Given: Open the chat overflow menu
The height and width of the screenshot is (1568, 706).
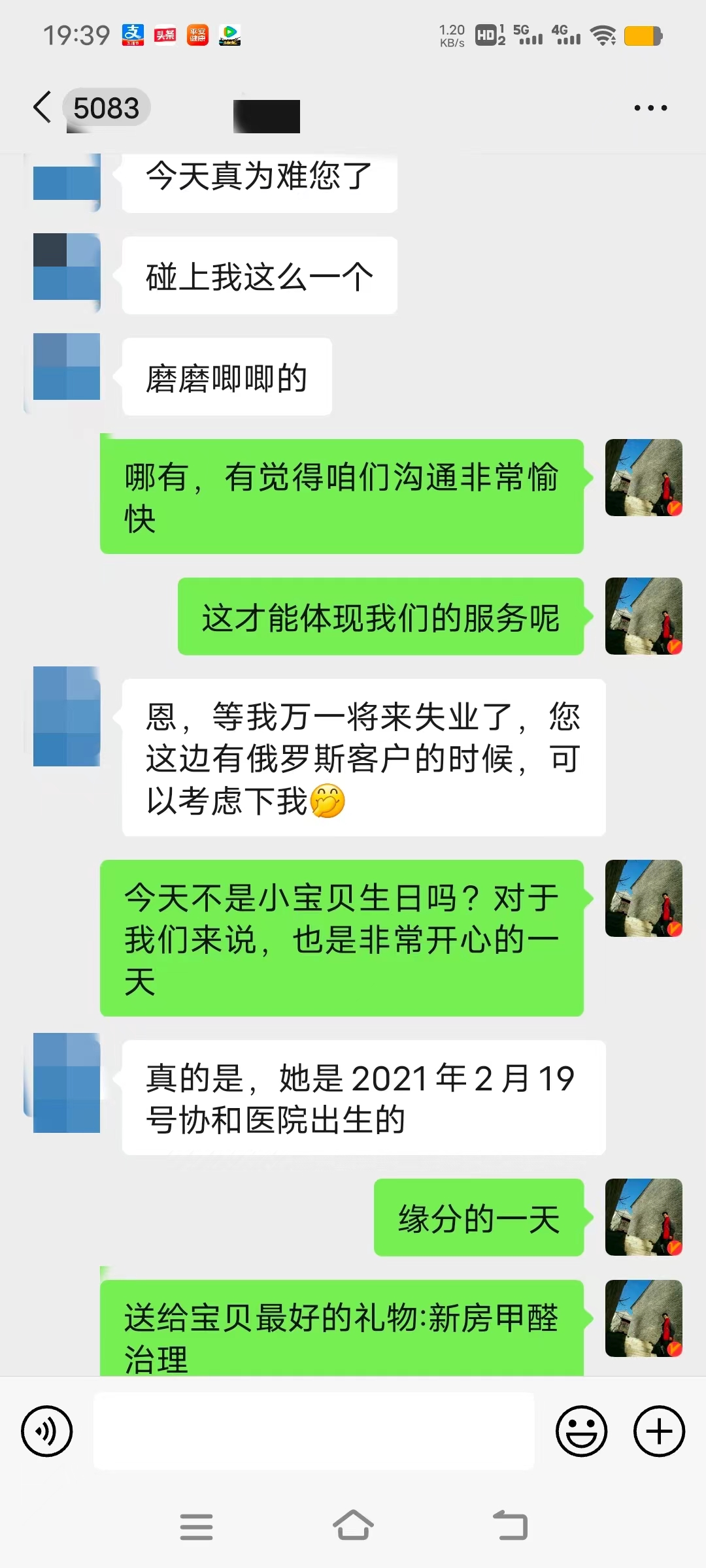Looking at the screenshot, I should pyautogui.click(x=650, y=108).
